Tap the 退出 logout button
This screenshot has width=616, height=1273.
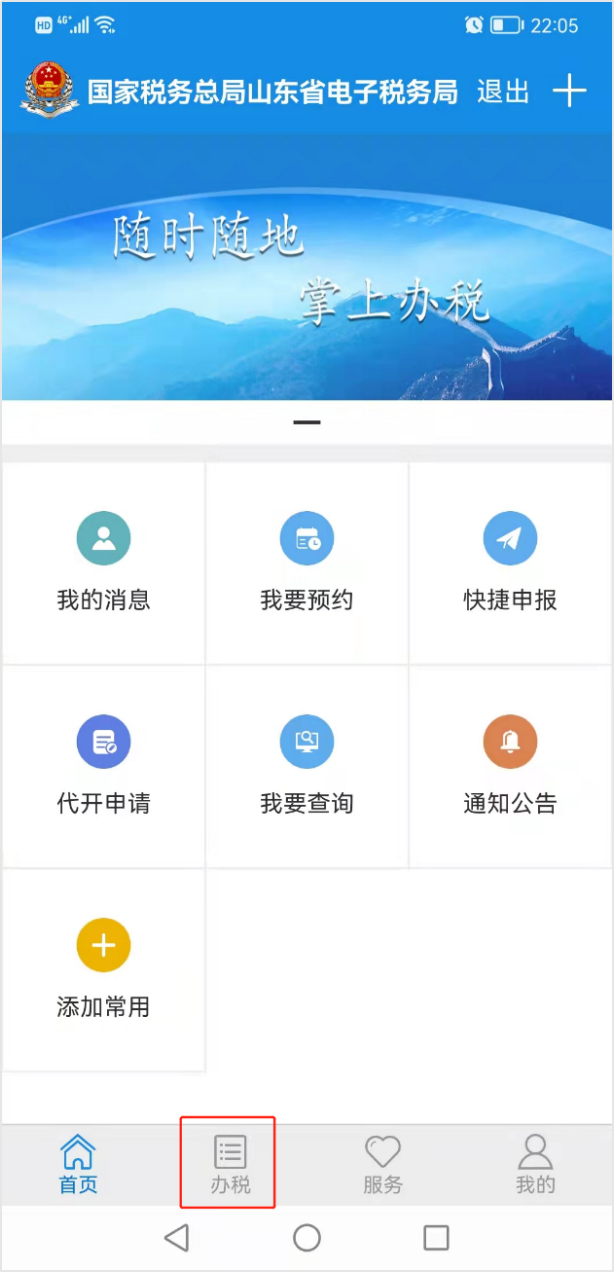[503, 92]
